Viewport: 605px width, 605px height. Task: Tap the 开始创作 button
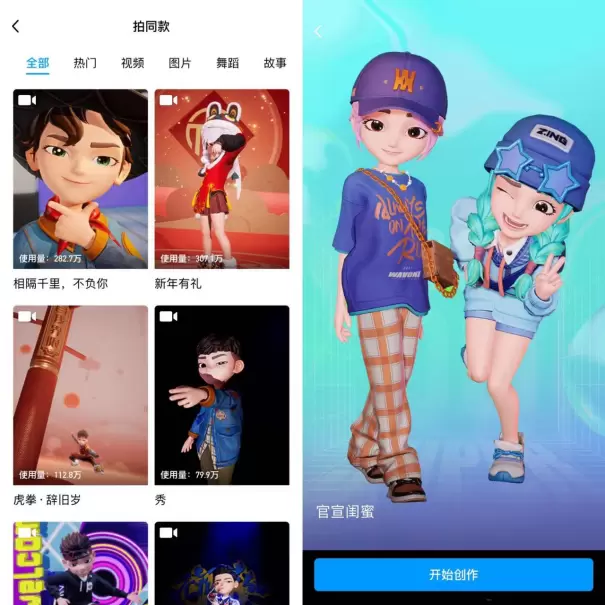pyautogui.click(x=453, y=575)
